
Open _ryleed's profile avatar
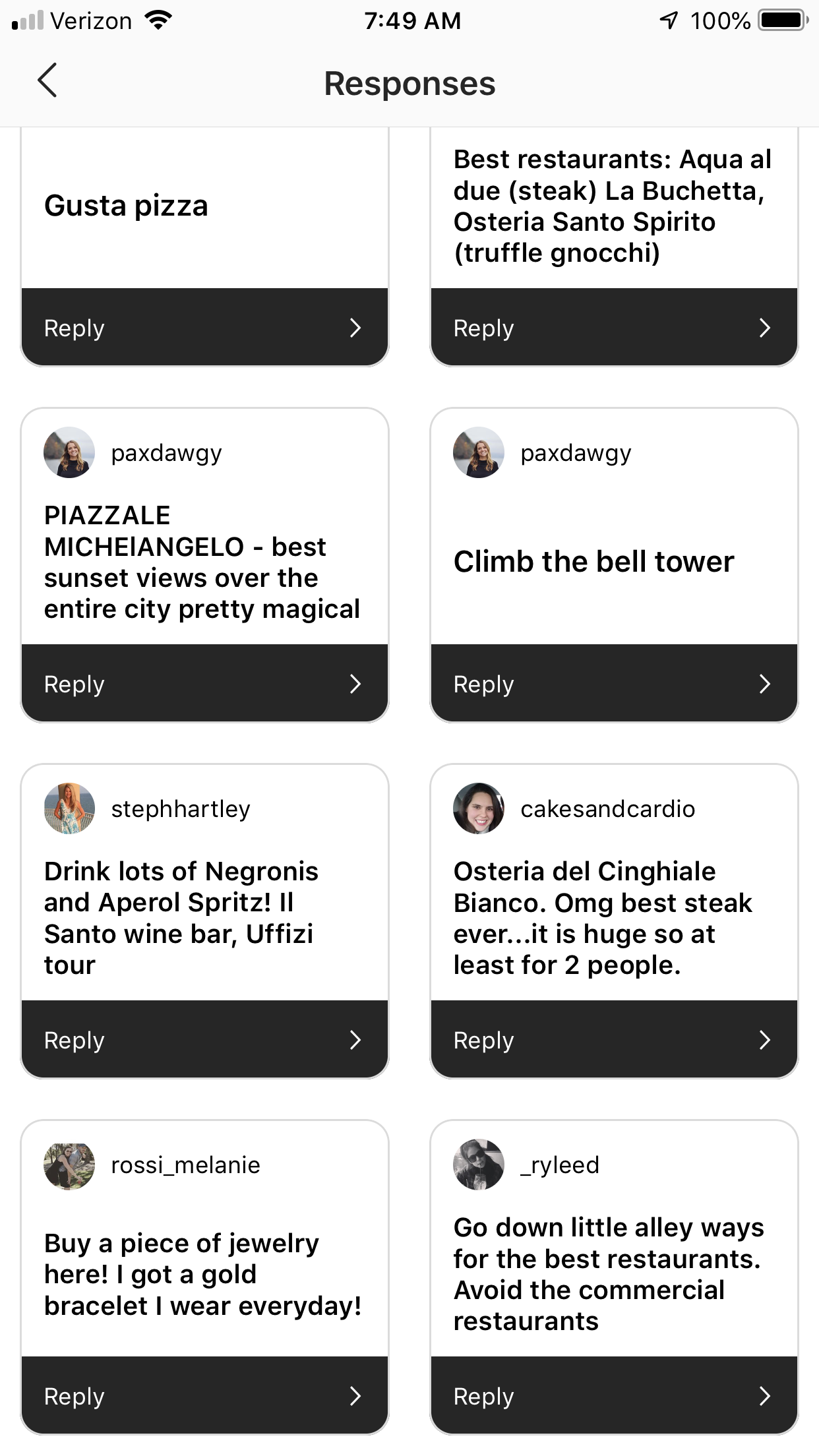[x=479, y=1165]
